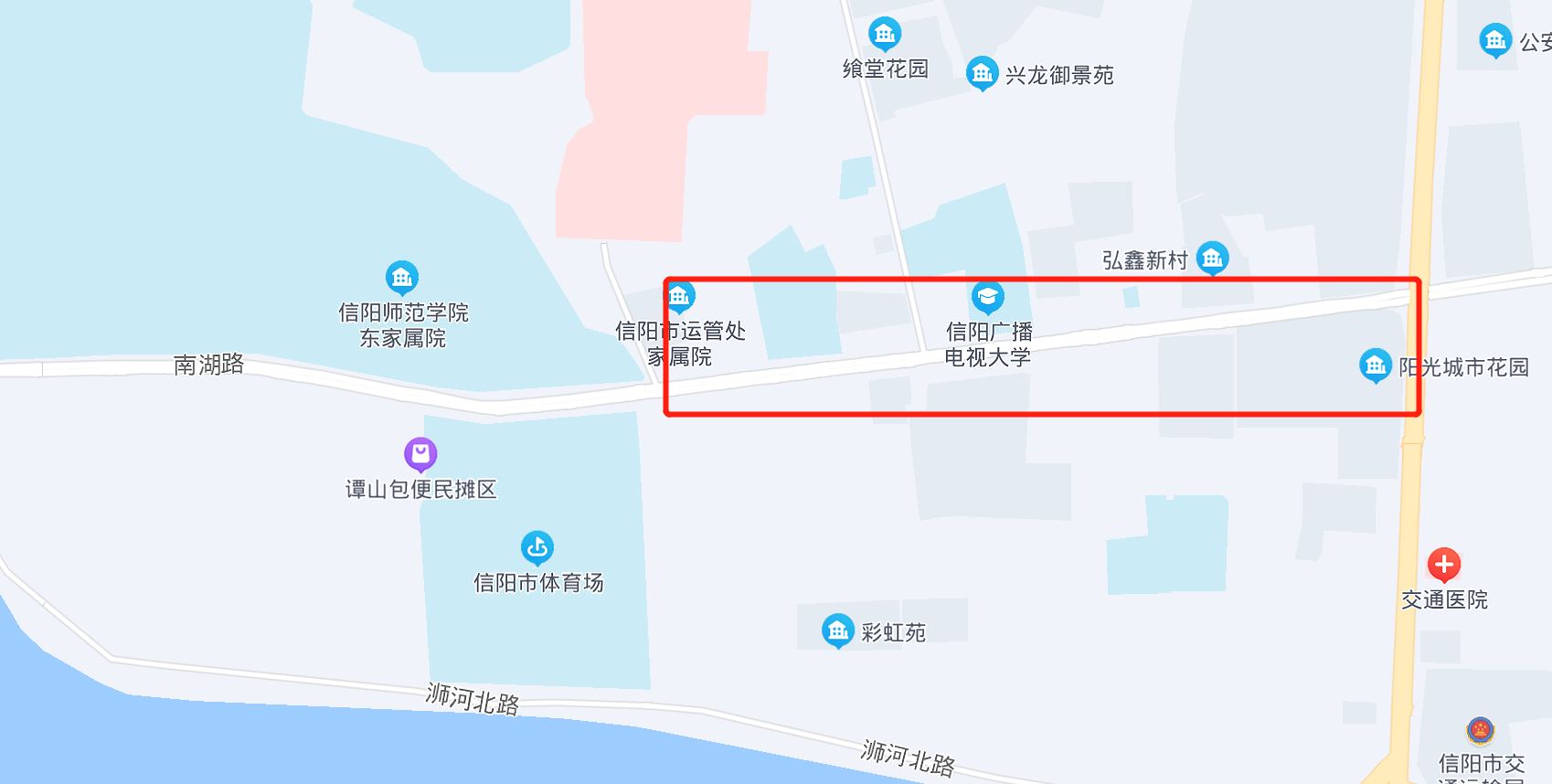The width and height of the screenshot is (1552, 784).
Task: Select the 兴龙御景苑 residence marker
Action: click(982, 73)
